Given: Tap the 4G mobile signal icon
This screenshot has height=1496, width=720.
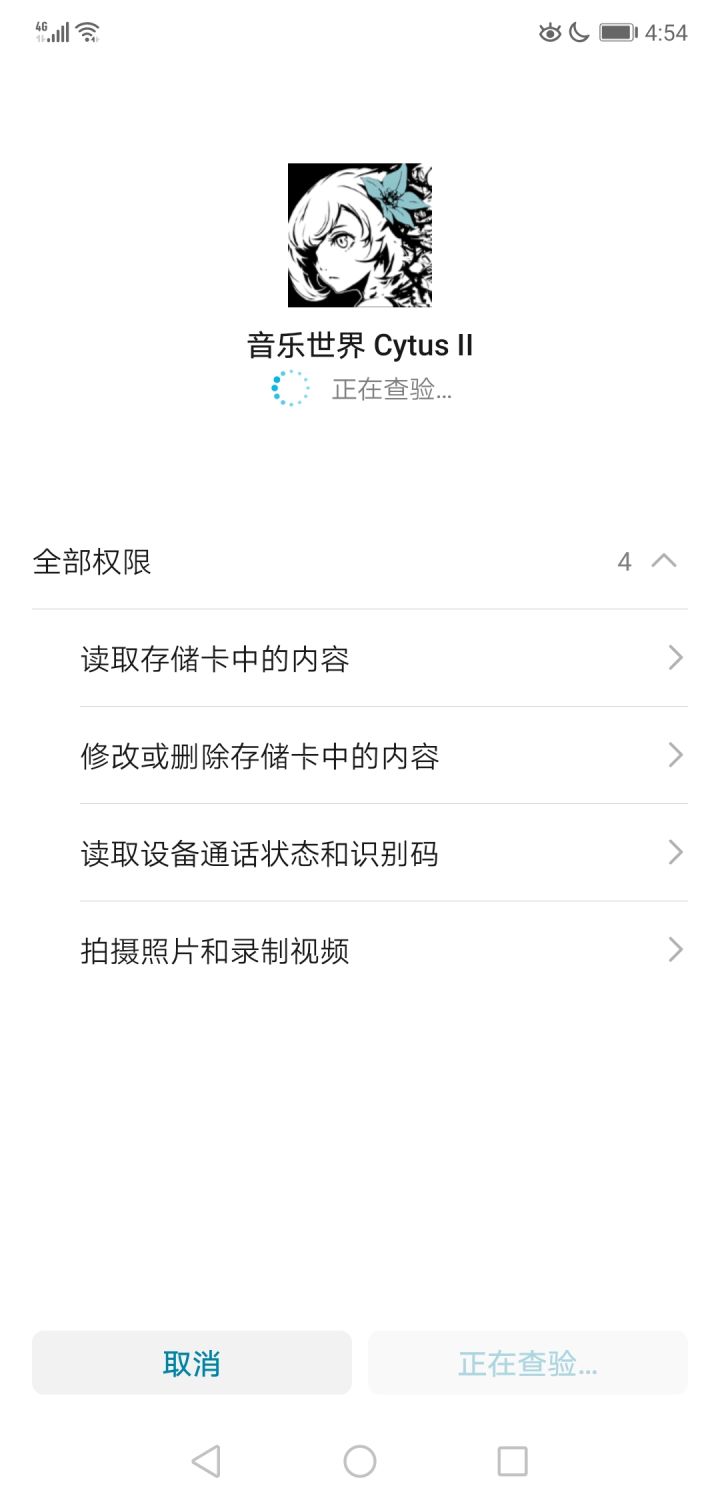Looking at the screenshot, I should (55, 29).
